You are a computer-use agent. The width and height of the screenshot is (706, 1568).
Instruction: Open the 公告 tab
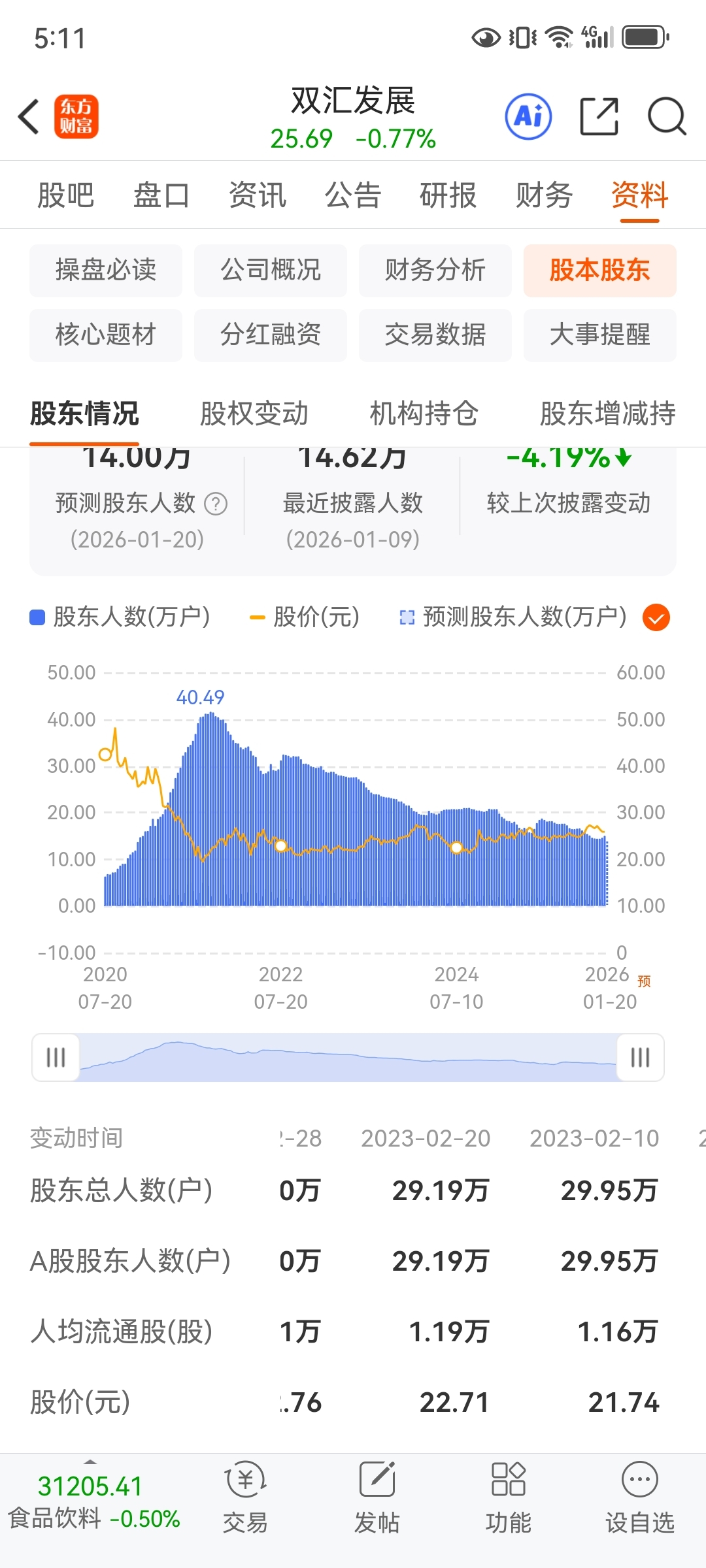coord(352,195)
